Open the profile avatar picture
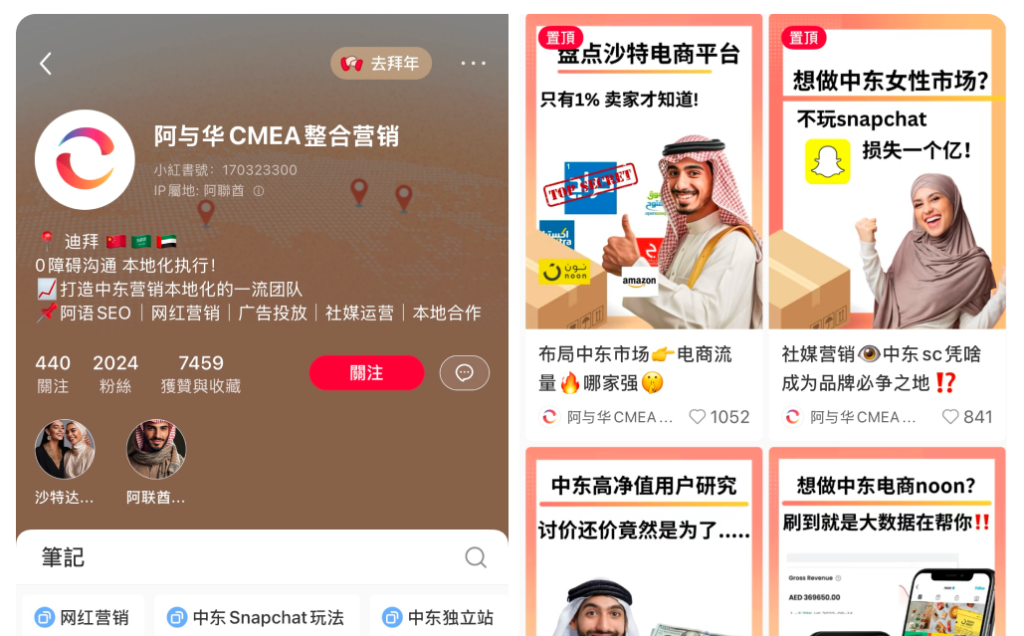Image resolution: width=1024 pixels, height=636 pixels. point(85,160)
